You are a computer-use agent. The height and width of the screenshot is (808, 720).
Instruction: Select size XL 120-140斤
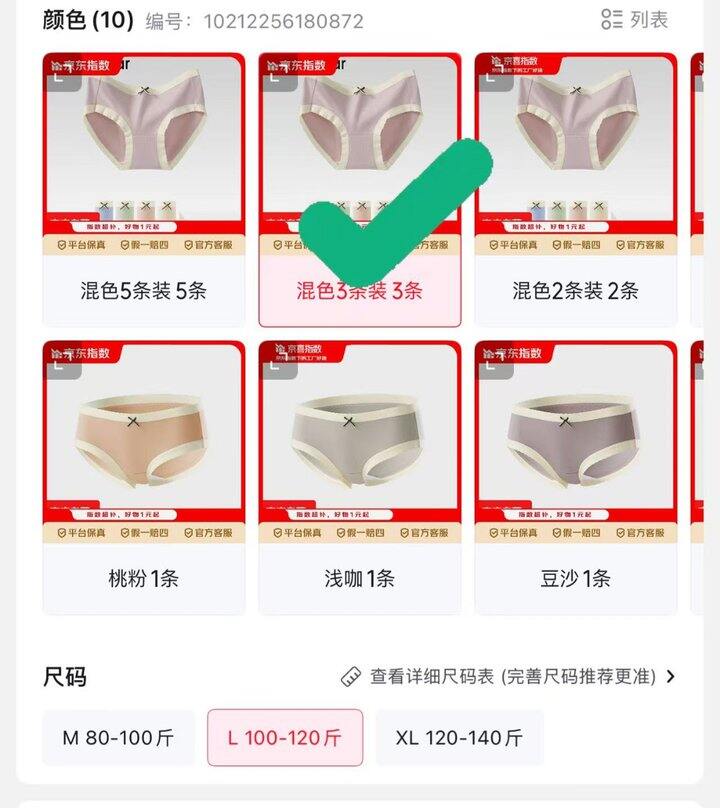459,738
